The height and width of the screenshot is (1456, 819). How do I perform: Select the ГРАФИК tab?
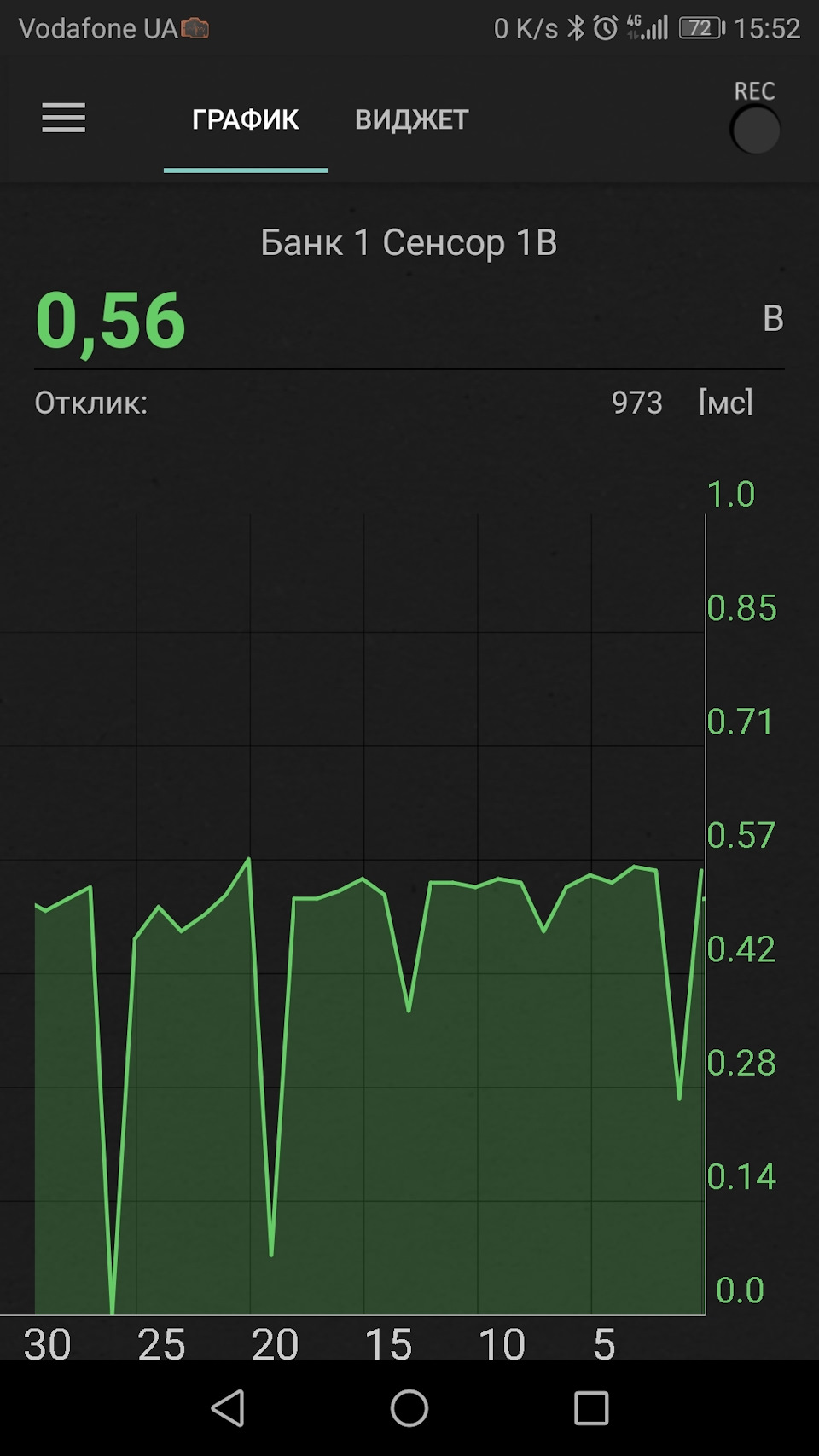[246, 119]
